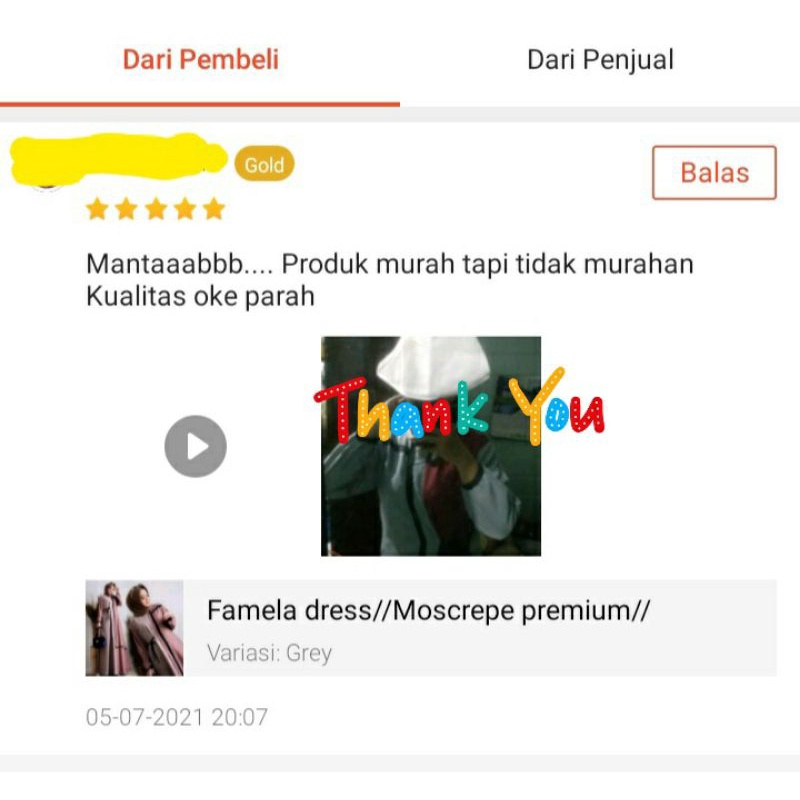This screenshot has width=800, height=800.
Task: Open the Famela dress product row
Action: (430, 628)
